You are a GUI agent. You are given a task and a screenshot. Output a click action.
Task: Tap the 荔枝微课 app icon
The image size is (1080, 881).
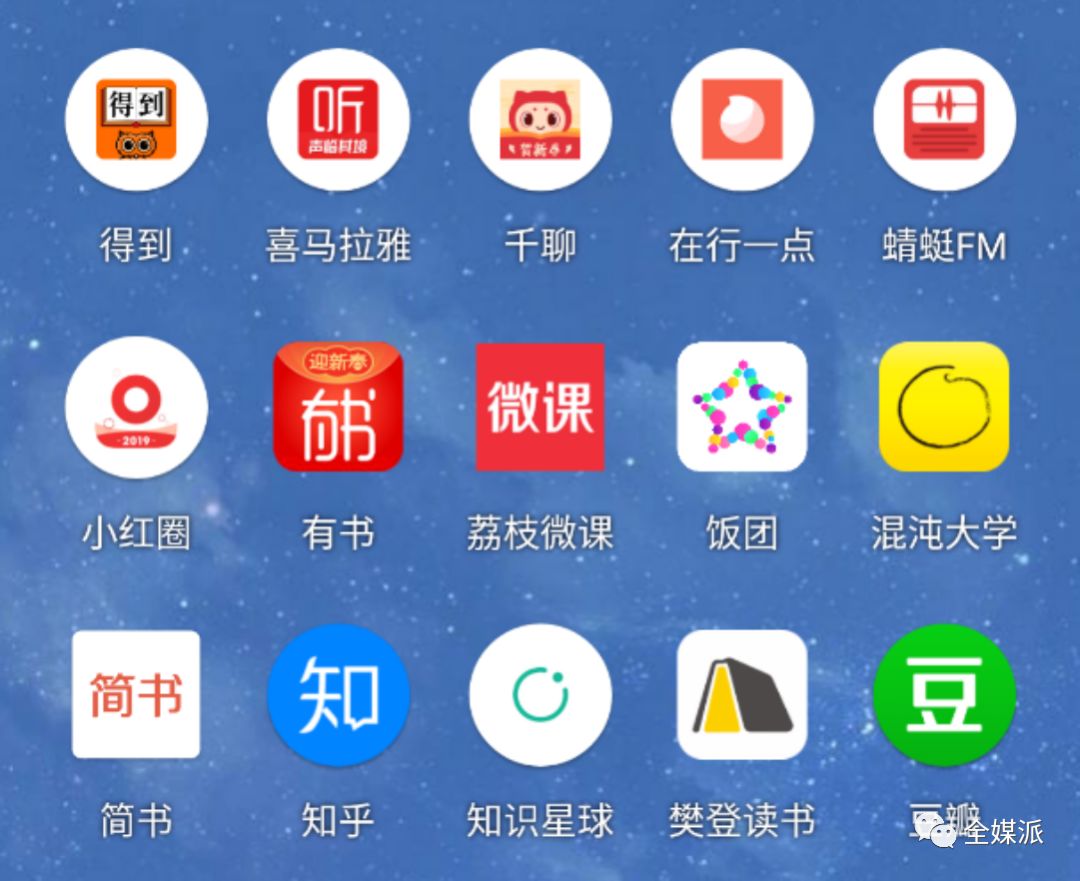tap(540, 407)
